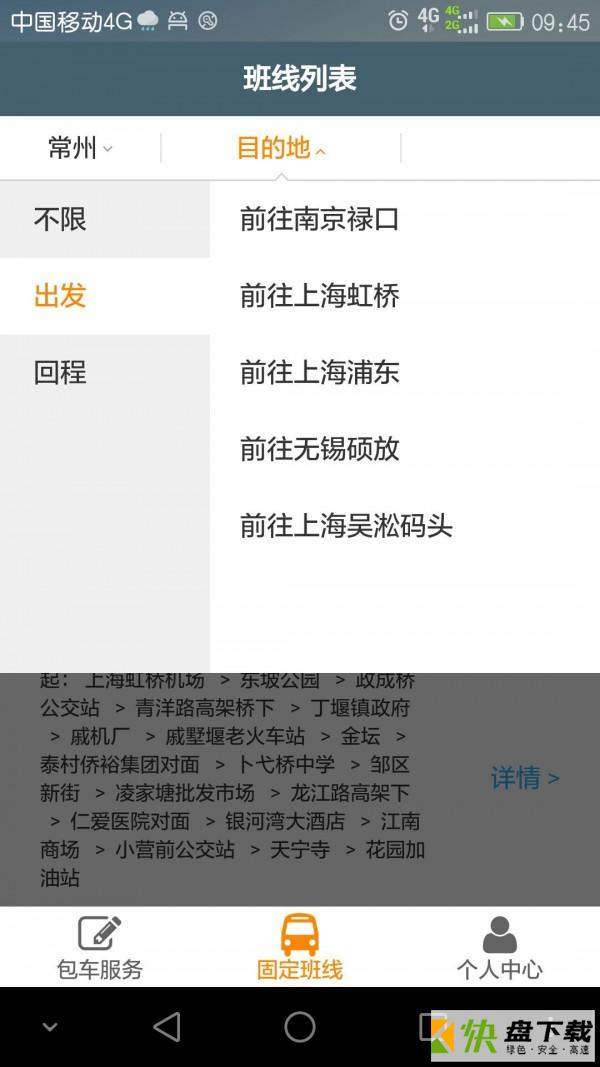
Task: Open the 常州 city dropdown
Action: pyautogui.click(x=80, y=149)
